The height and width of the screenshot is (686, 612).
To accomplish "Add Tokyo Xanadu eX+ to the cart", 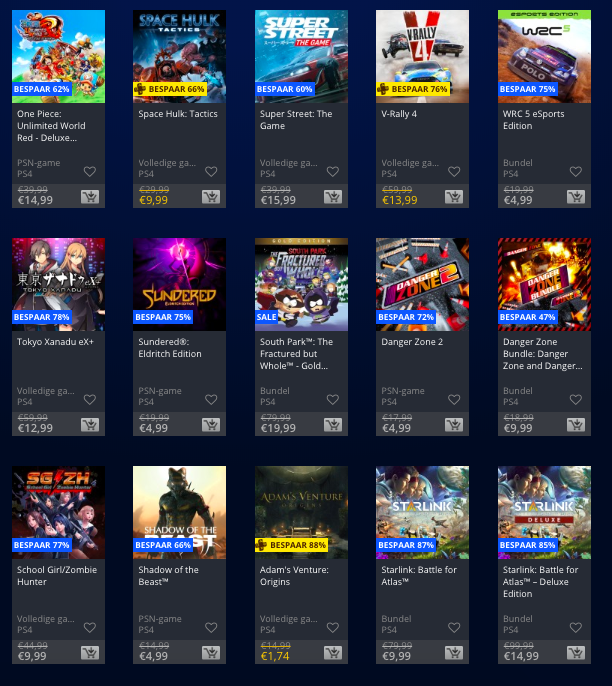I will (x=90, y=425).
